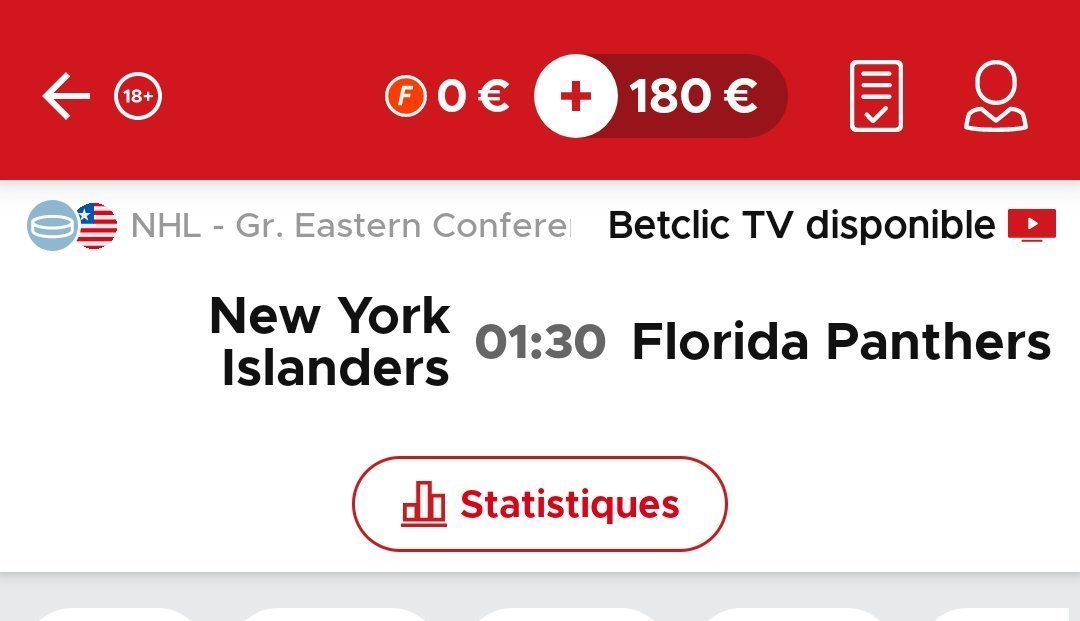The image size is (1080, 621).
Task: Open the account profile icon
Action: click(x=995, y=96)
